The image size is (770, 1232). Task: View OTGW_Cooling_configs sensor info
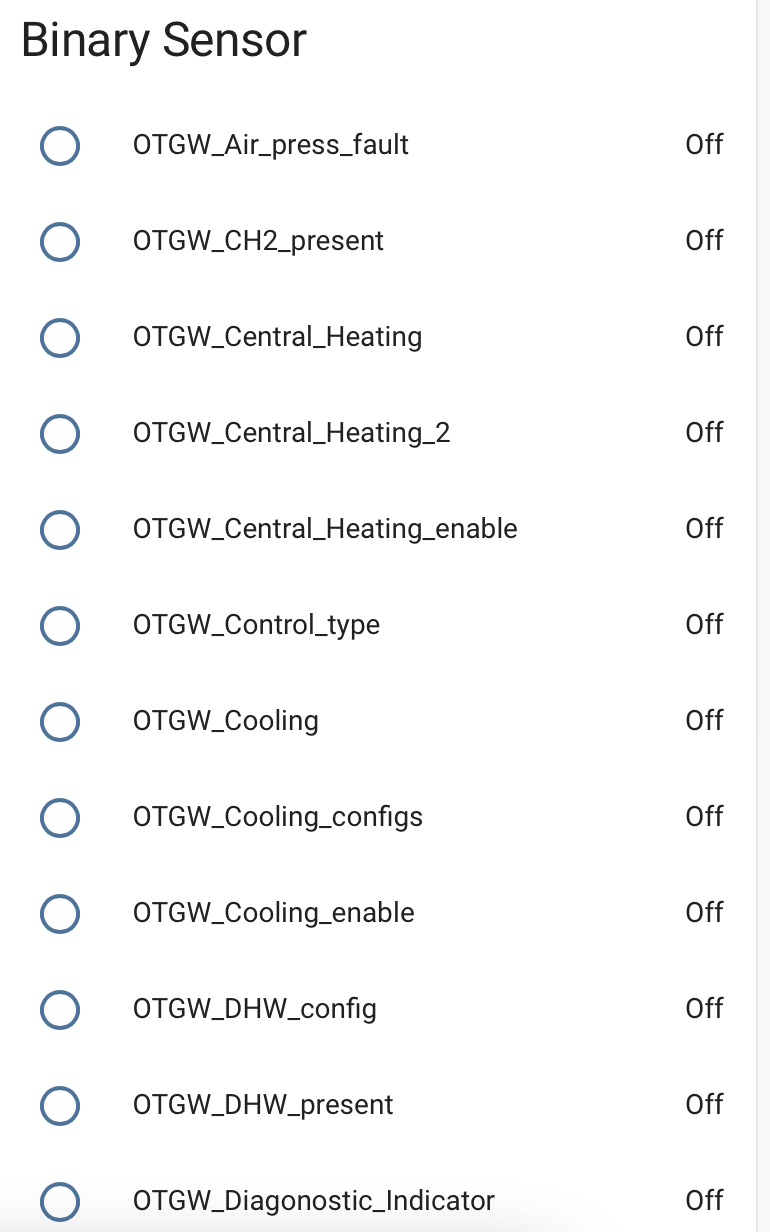(277, 817)
